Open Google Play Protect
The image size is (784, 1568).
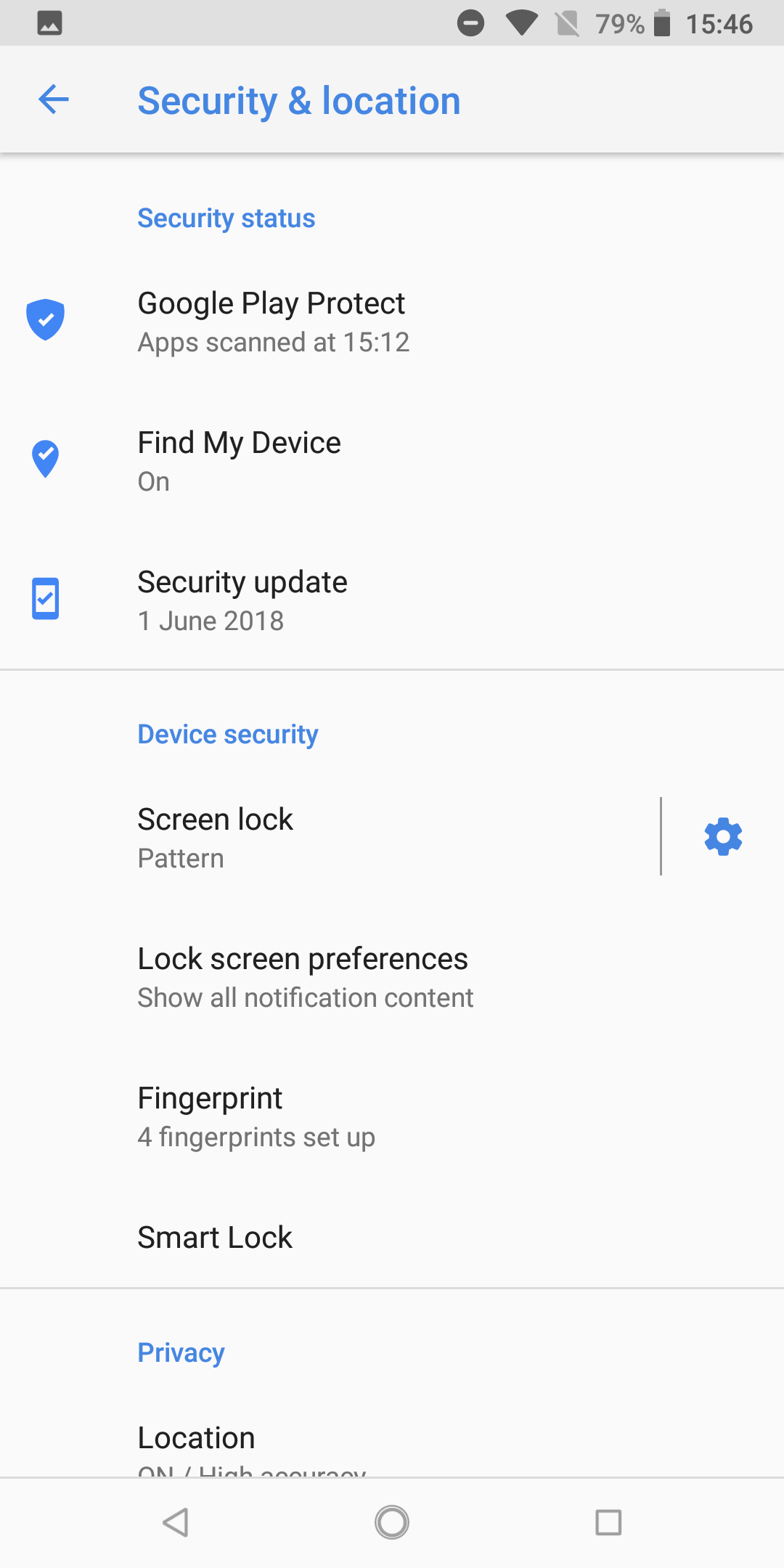pyautogui.click(x=392, y=322)
